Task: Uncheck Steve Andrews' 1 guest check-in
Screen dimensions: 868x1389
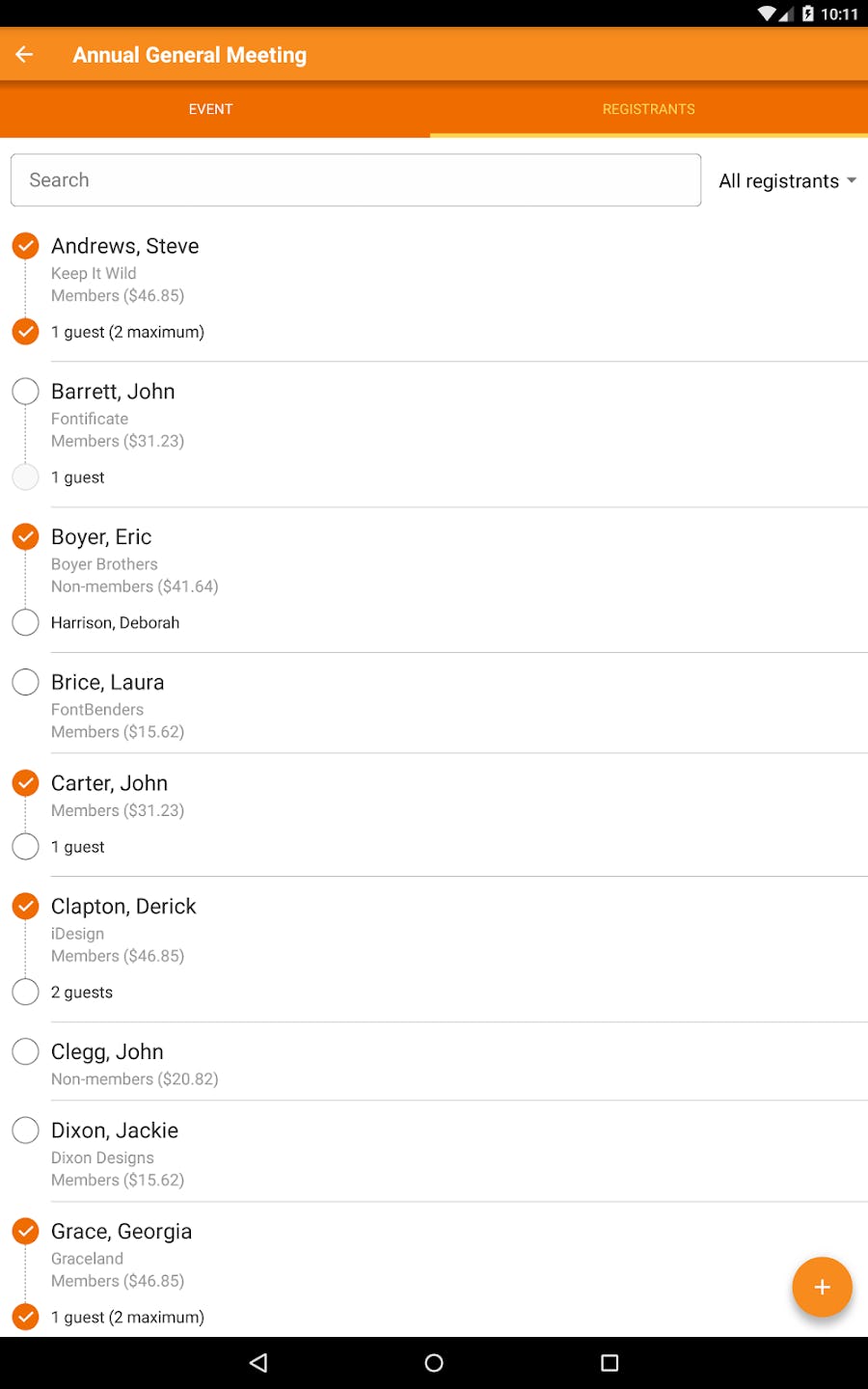Action: 26,332
